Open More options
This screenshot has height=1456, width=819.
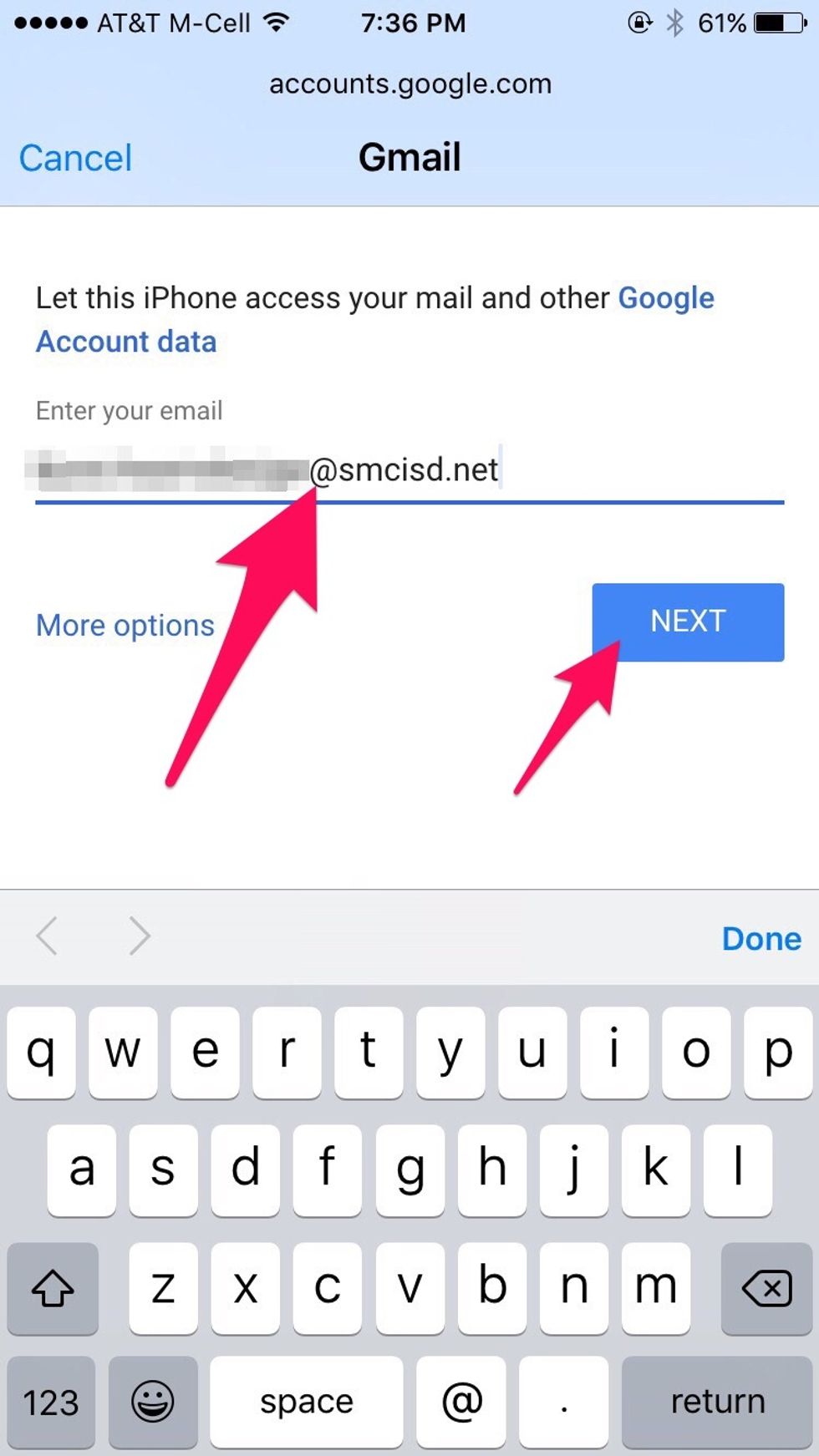coord(125,625)
